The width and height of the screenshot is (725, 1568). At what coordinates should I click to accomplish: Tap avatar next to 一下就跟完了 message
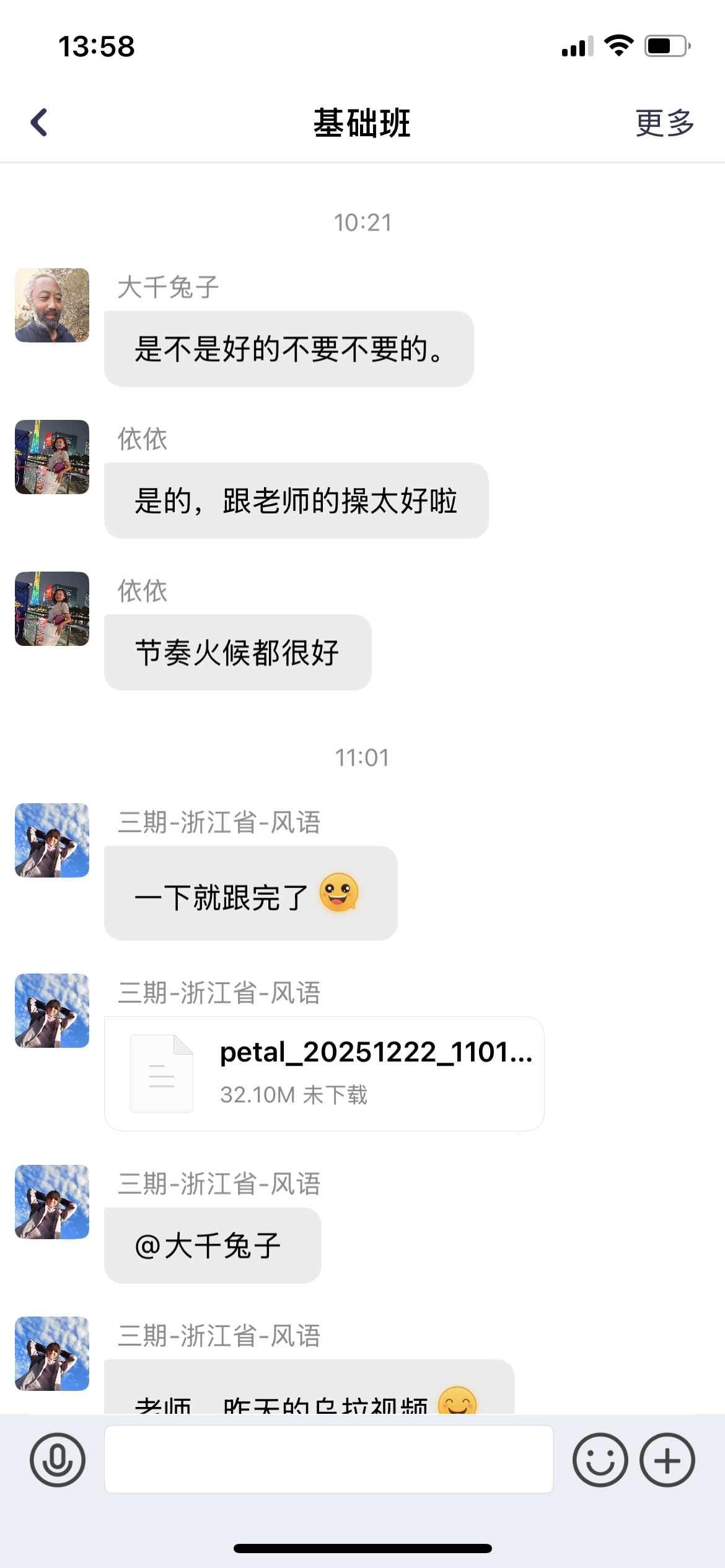[52, 840]
